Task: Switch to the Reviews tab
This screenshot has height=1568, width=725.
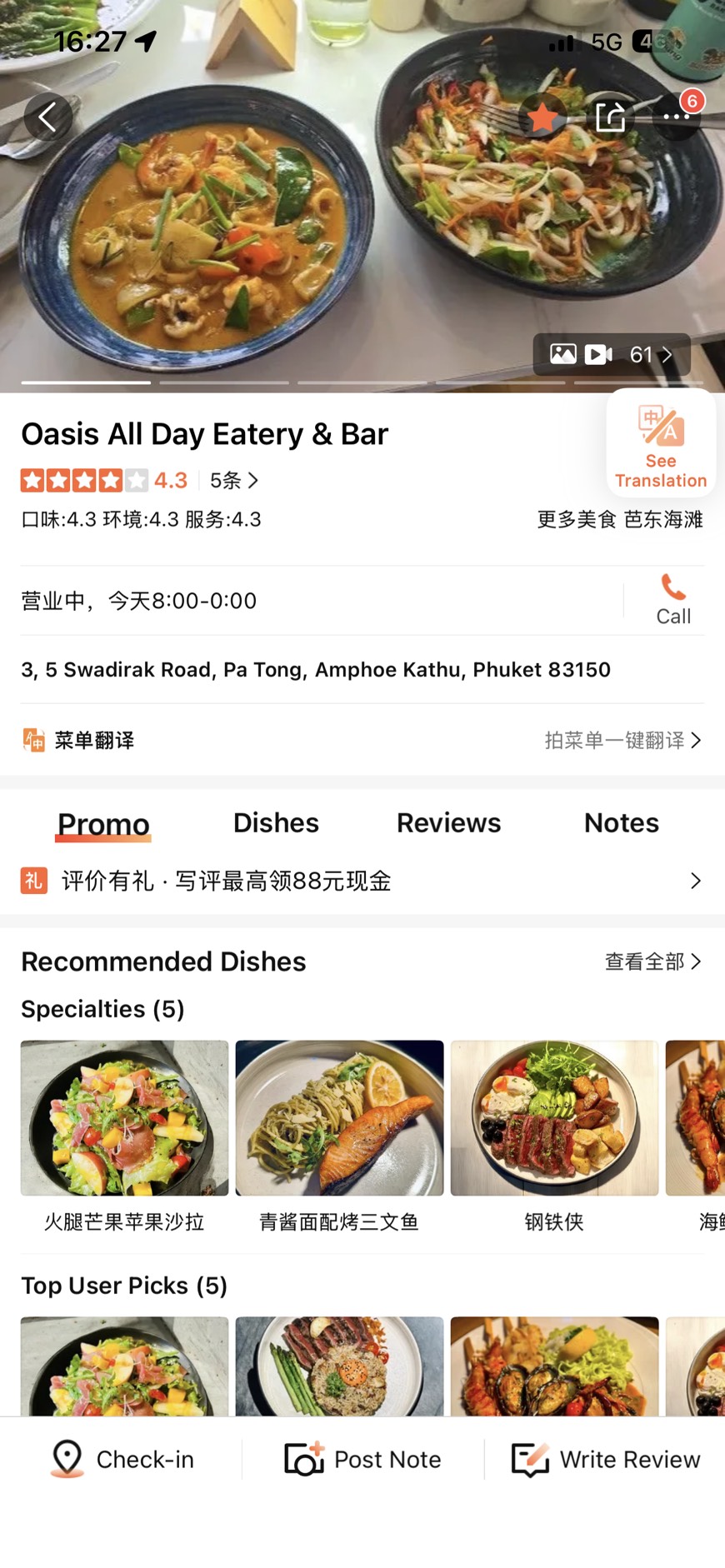Action: point(448,823)
